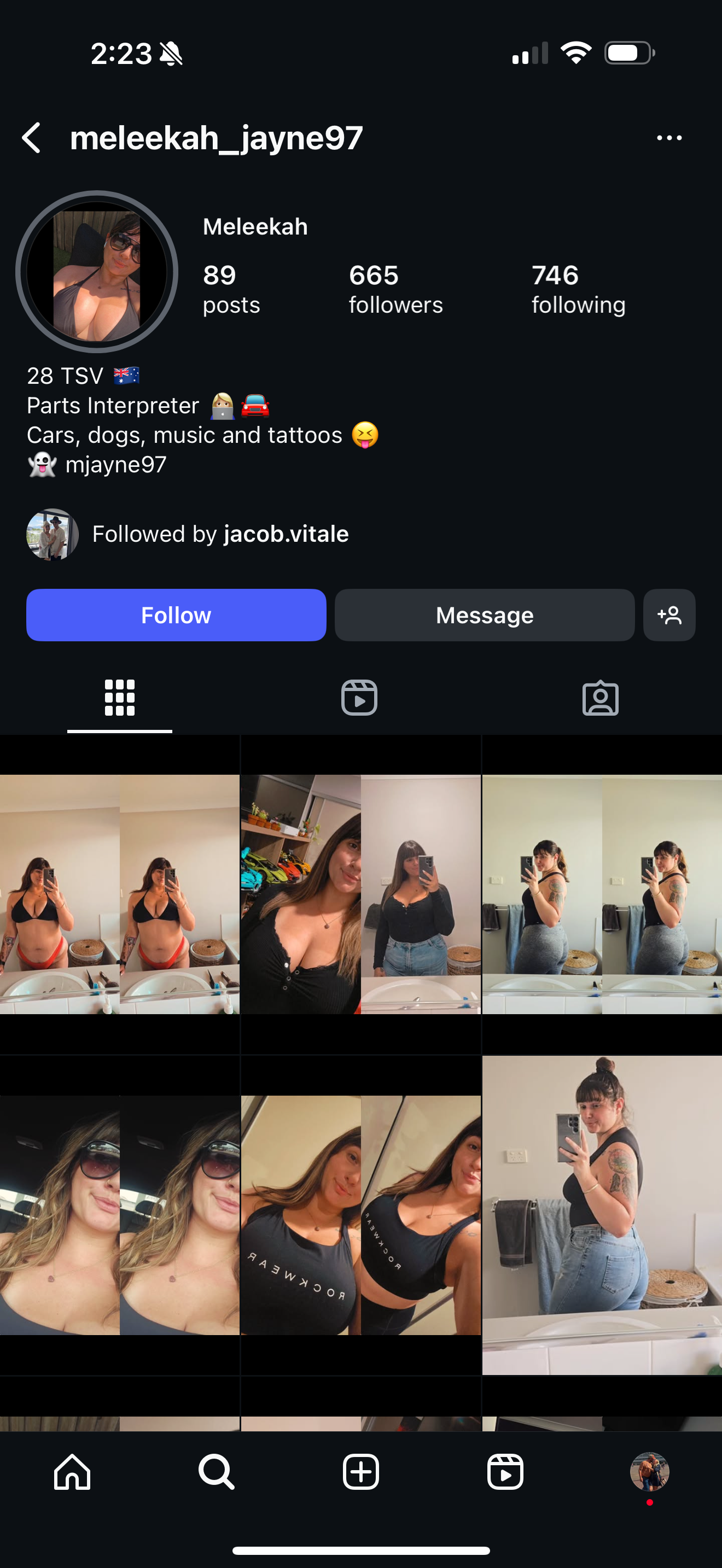
Task: Go back from meleekah_jayne97's profile
Action: point(32,138)
